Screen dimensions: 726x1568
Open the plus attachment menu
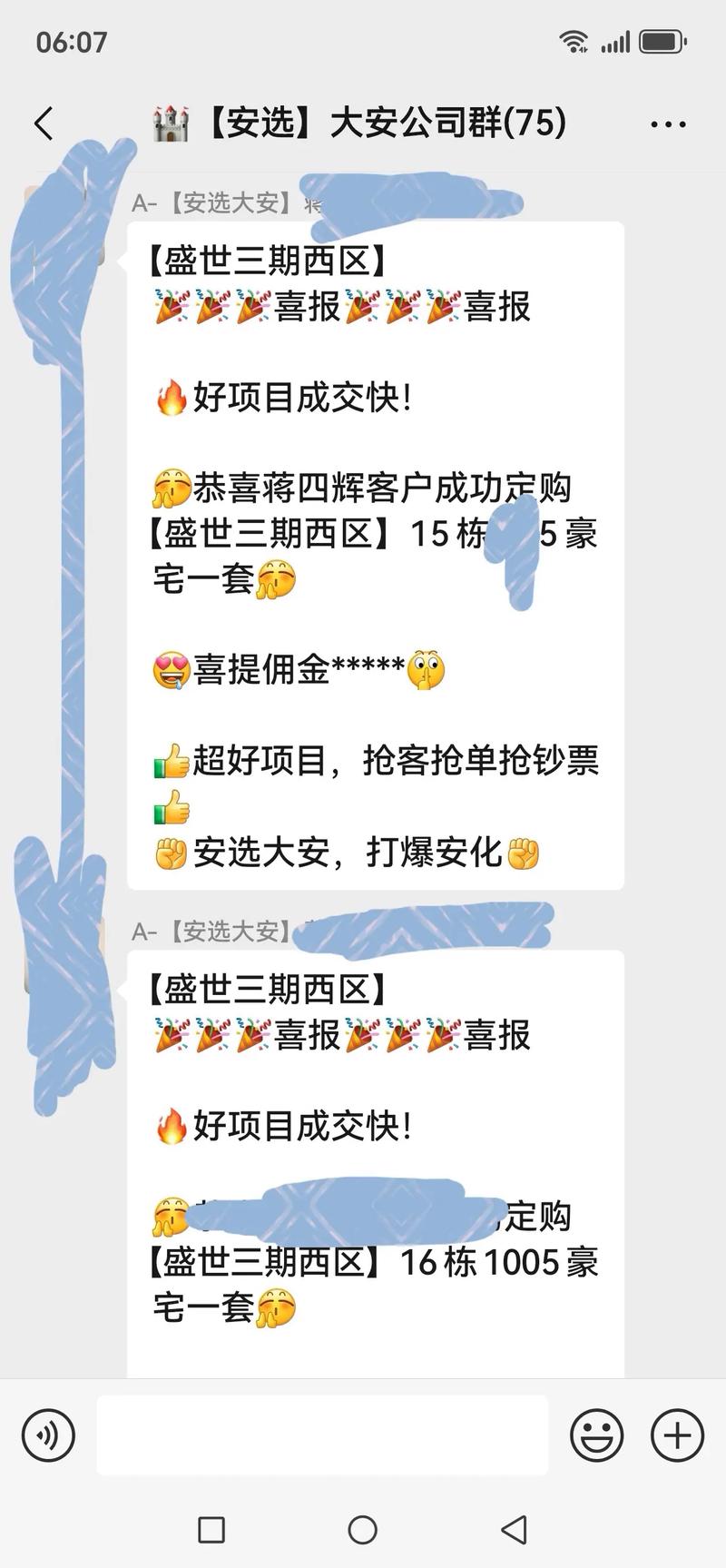pos(677,1435)
